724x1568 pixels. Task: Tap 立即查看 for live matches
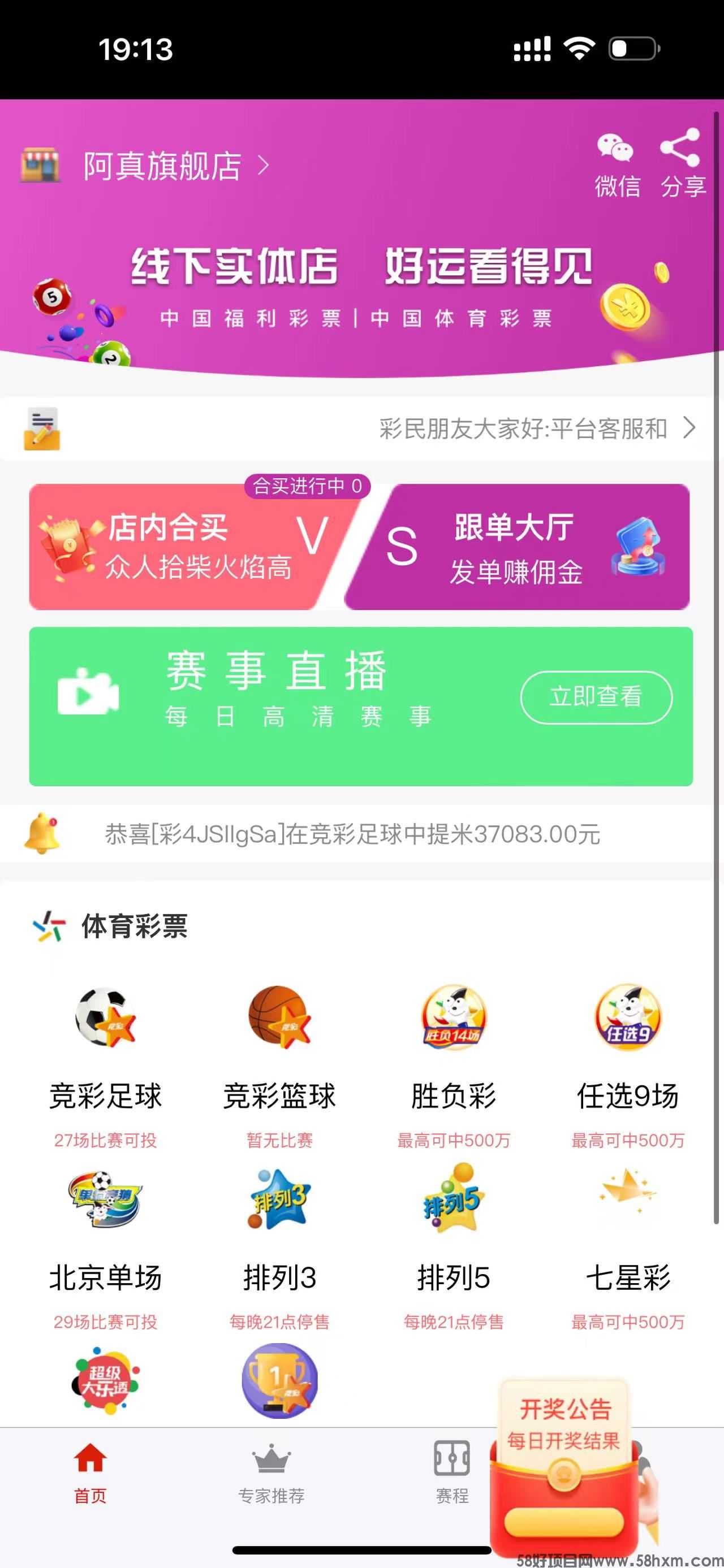(596, 697)
